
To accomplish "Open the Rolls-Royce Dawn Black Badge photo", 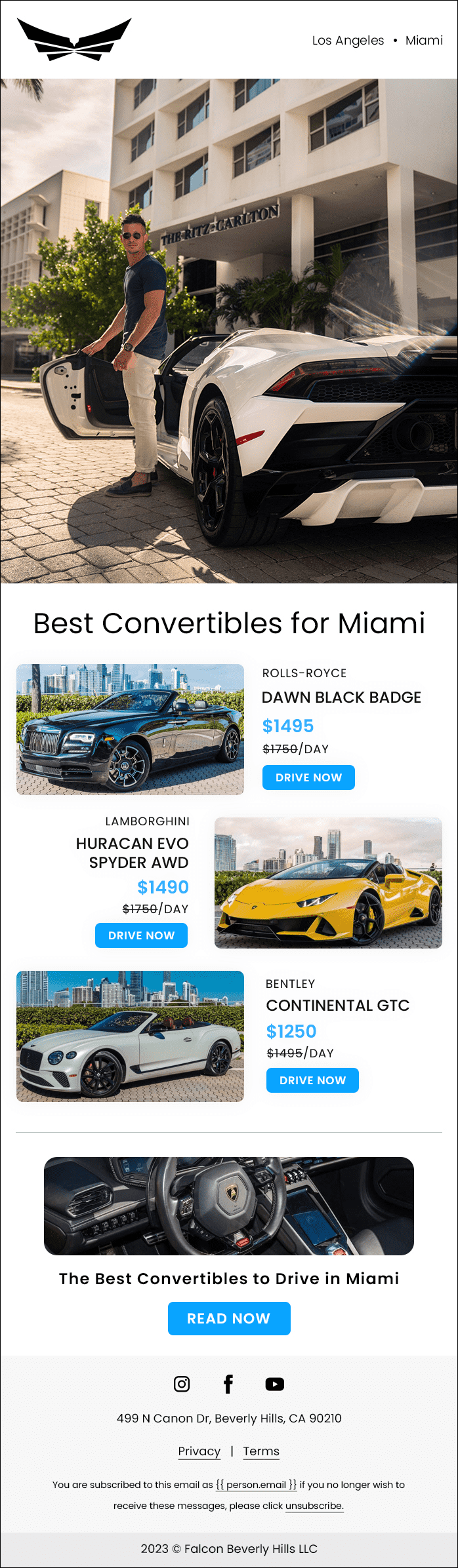I will (130, 730).
